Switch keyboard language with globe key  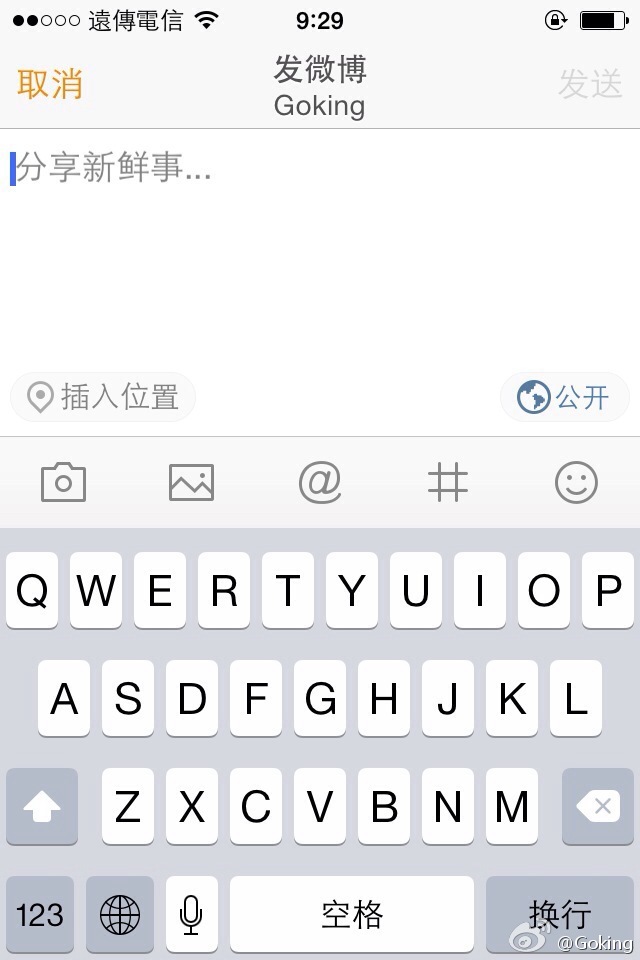120,914
